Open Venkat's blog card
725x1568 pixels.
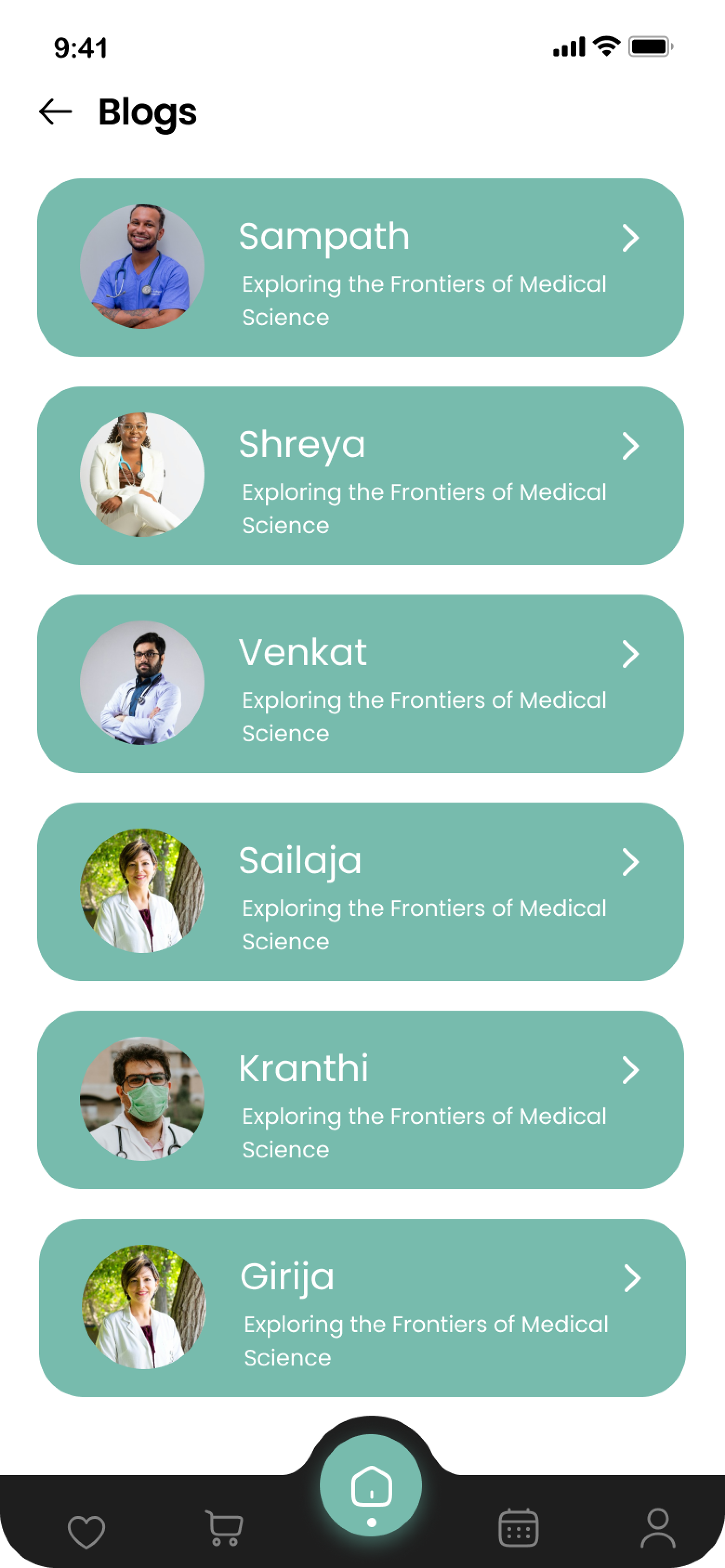(x=361, y=684)
